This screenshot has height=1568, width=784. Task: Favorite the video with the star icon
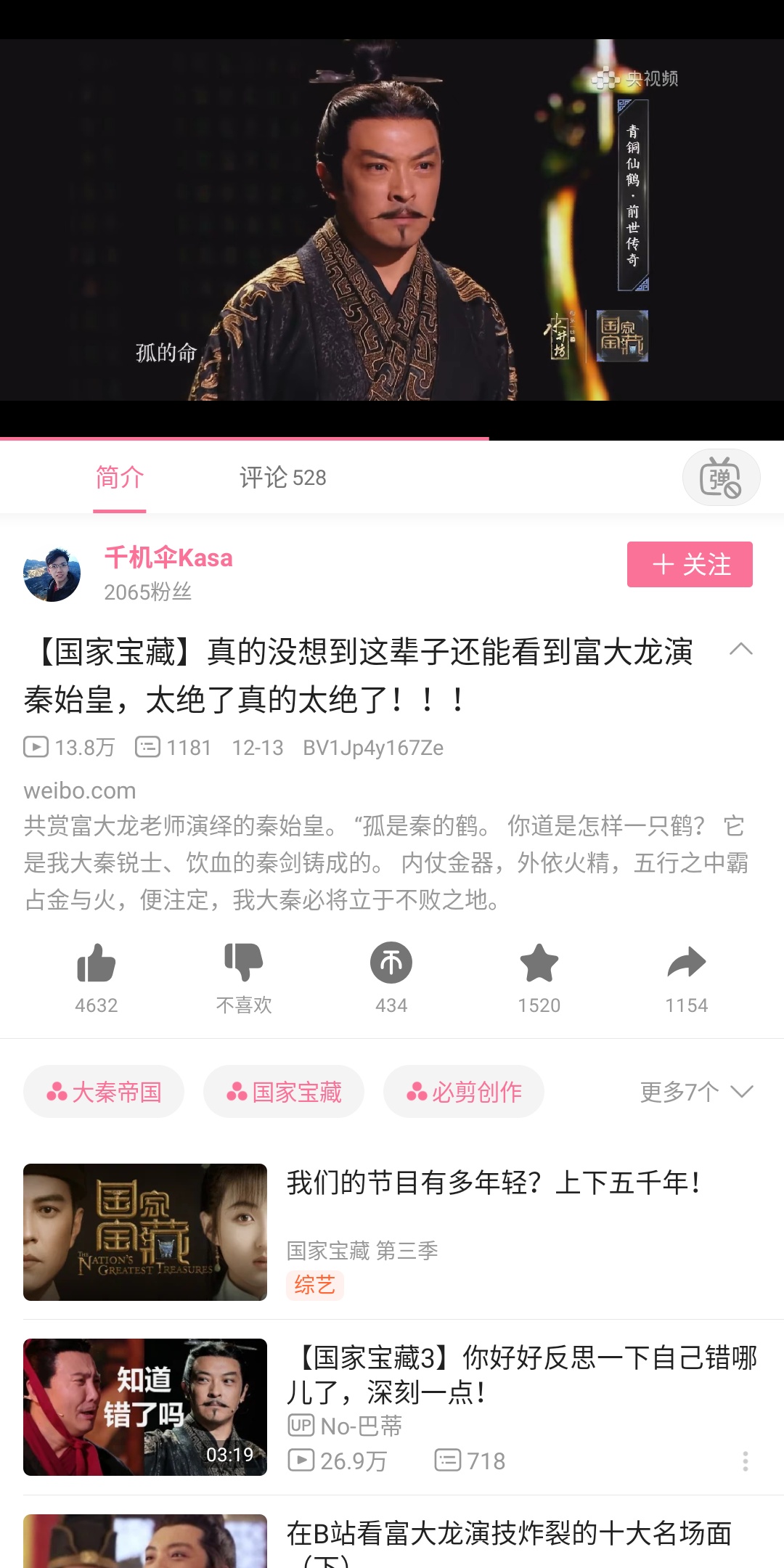[x=539, y=963]
